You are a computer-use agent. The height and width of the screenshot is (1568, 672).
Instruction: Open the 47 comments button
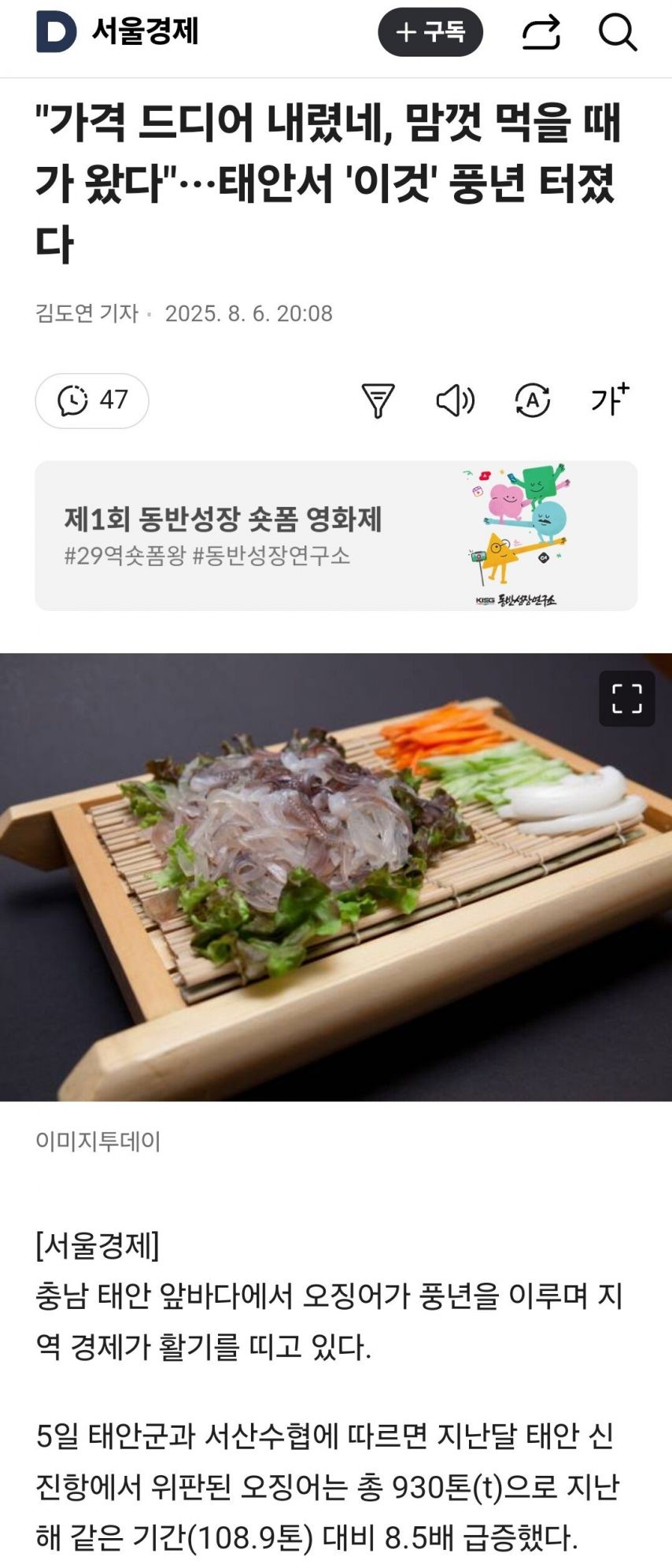coord(92,401)
